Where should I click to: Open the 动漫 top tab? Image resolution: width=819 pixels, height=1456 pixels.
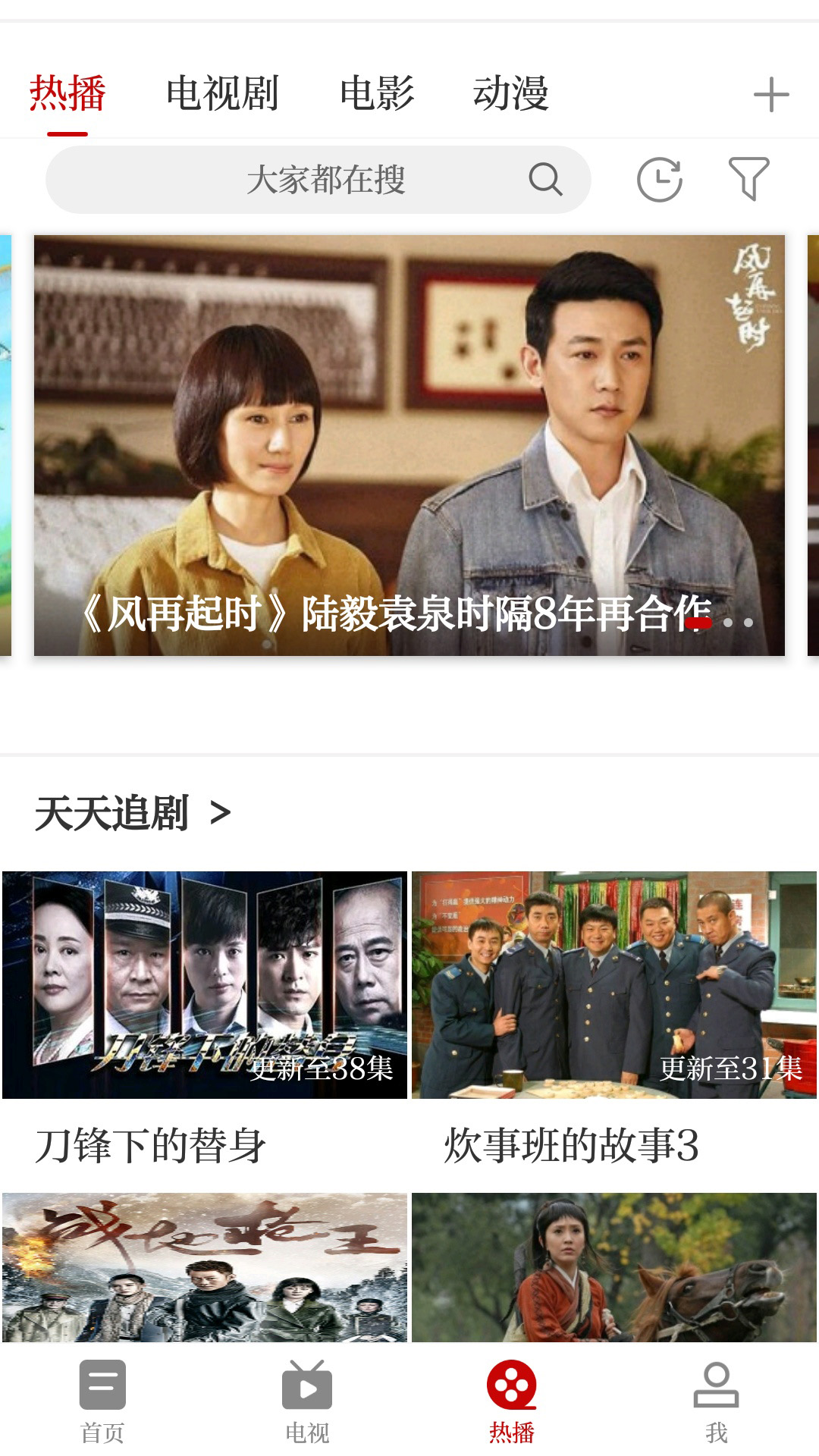click(510, 94)
